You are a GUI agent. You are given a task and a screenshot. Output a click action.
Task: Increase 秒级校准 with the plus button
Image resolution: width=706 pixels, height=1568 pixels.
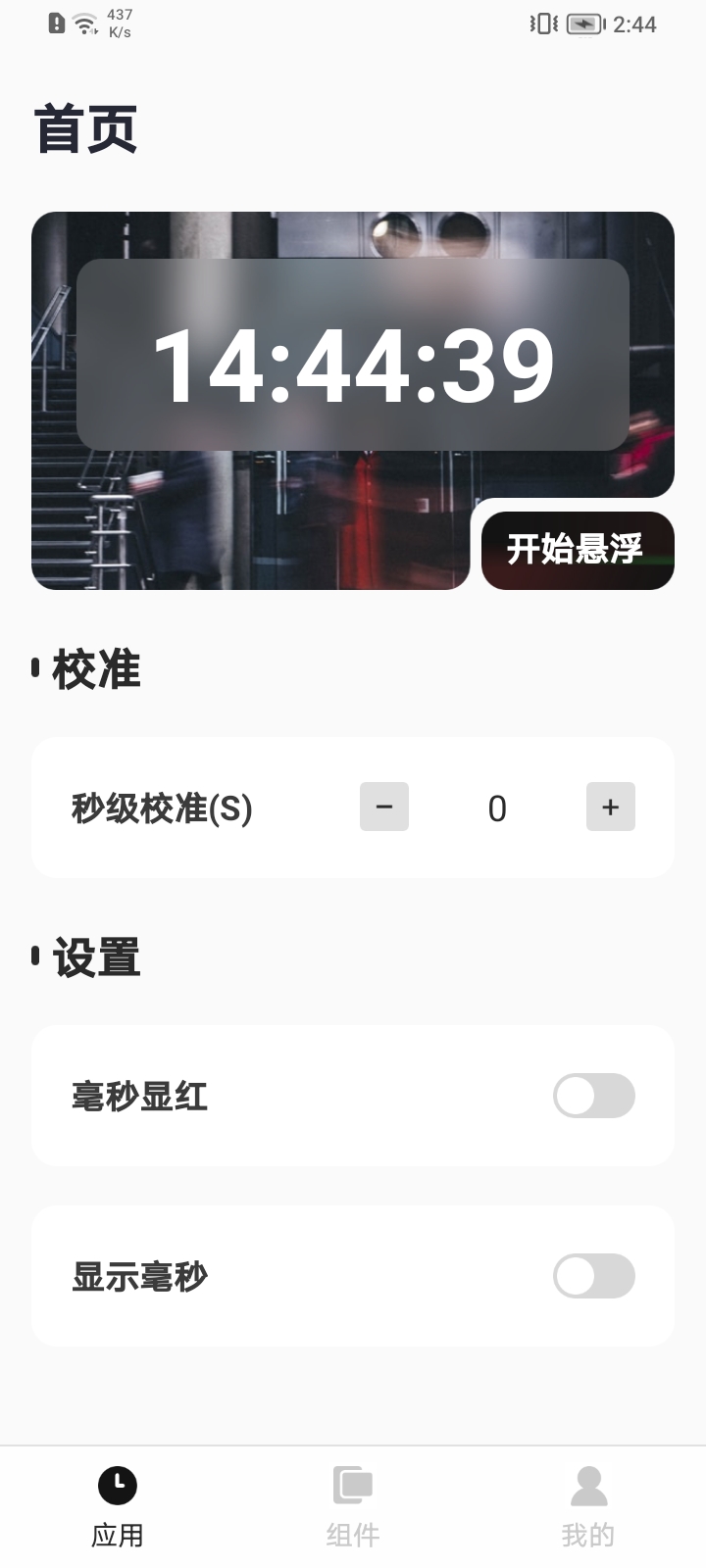[x=610, y=807]
